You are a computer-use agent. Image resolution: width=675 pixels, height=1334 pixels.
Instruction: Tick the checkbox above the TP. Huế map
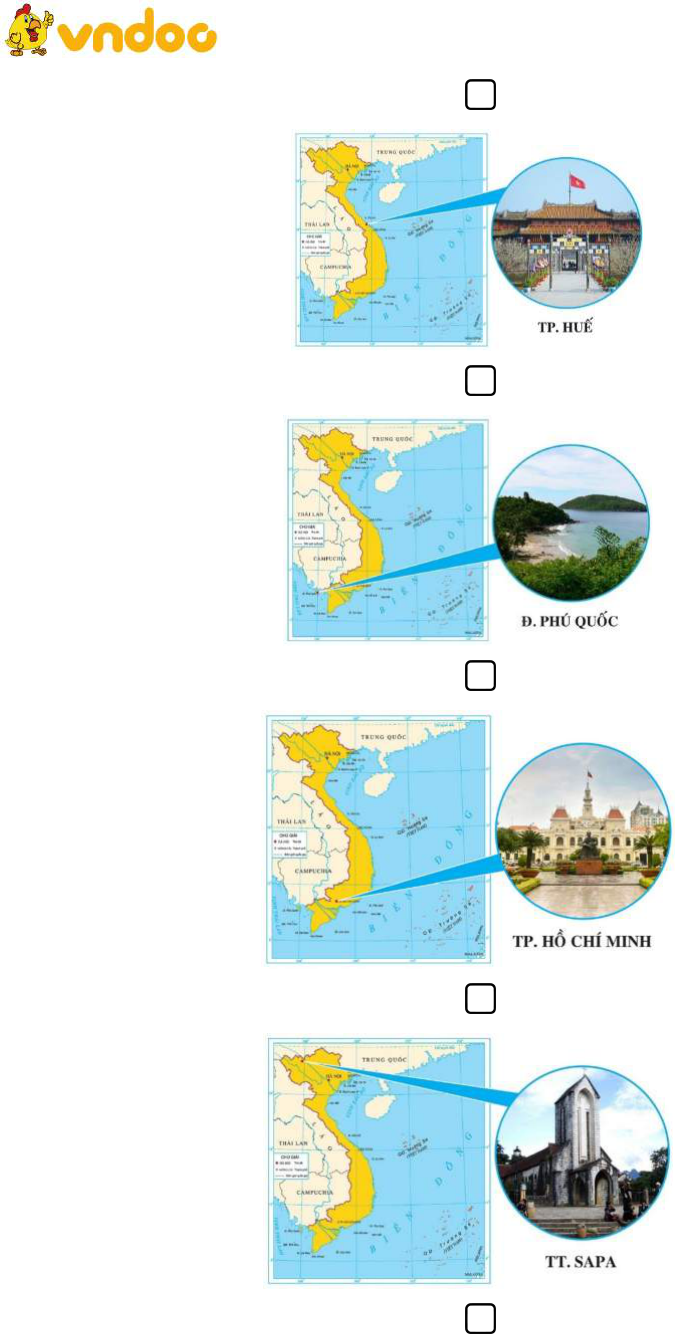click(x=480, y=96)
